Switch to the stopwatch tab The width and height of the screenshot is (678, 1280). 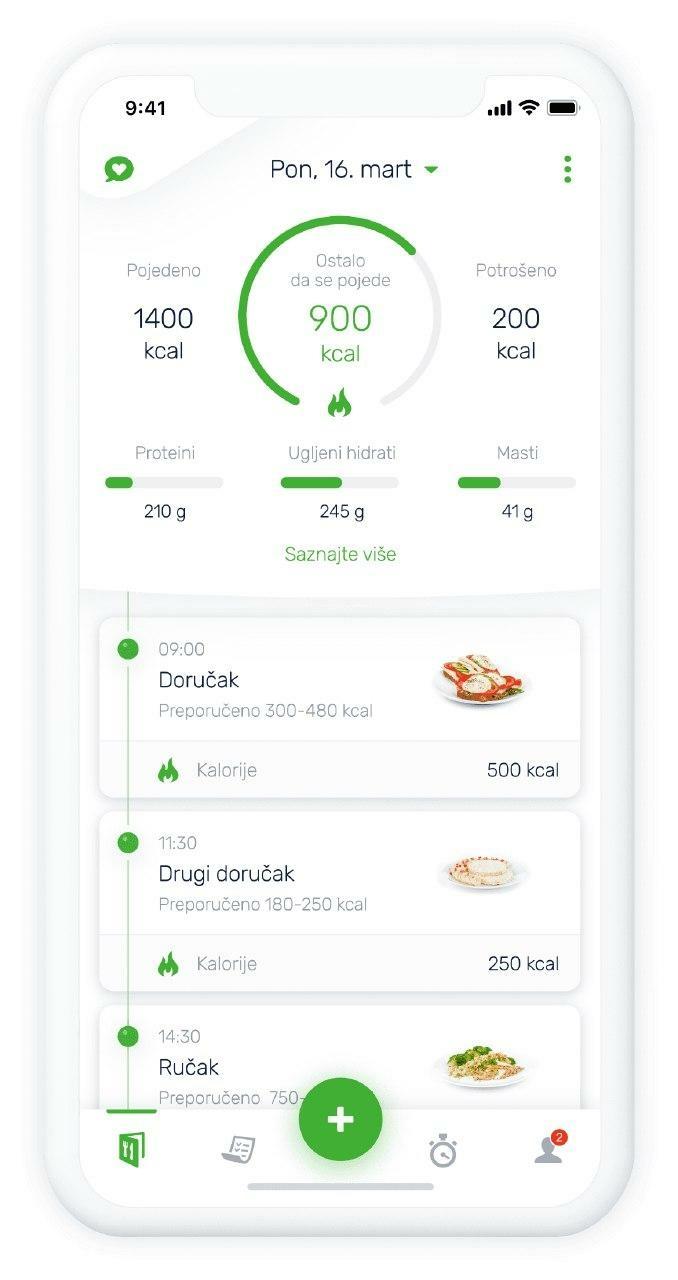point(443,1151)
